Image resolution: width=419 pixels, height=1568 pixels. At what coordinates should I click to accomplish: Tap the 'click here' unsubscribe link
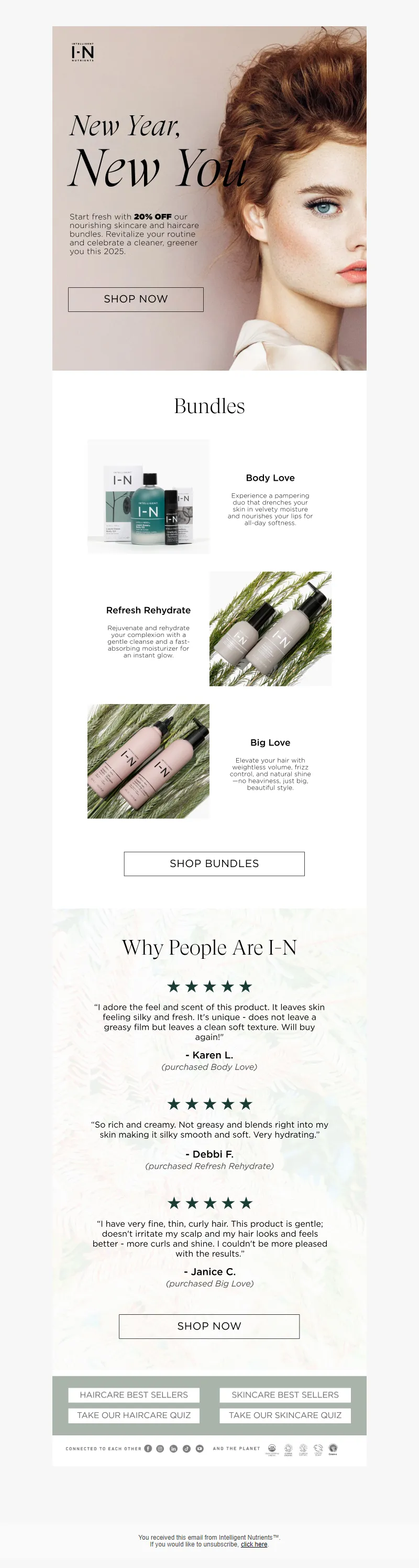tap(254, 1544)
